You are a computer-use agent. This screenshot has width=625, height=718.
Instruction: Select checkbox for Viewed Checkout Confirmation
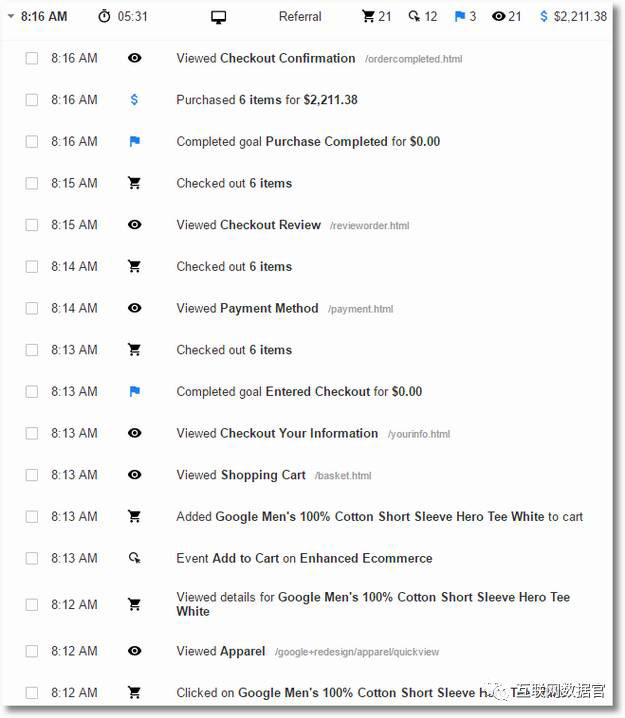[32, 58]
